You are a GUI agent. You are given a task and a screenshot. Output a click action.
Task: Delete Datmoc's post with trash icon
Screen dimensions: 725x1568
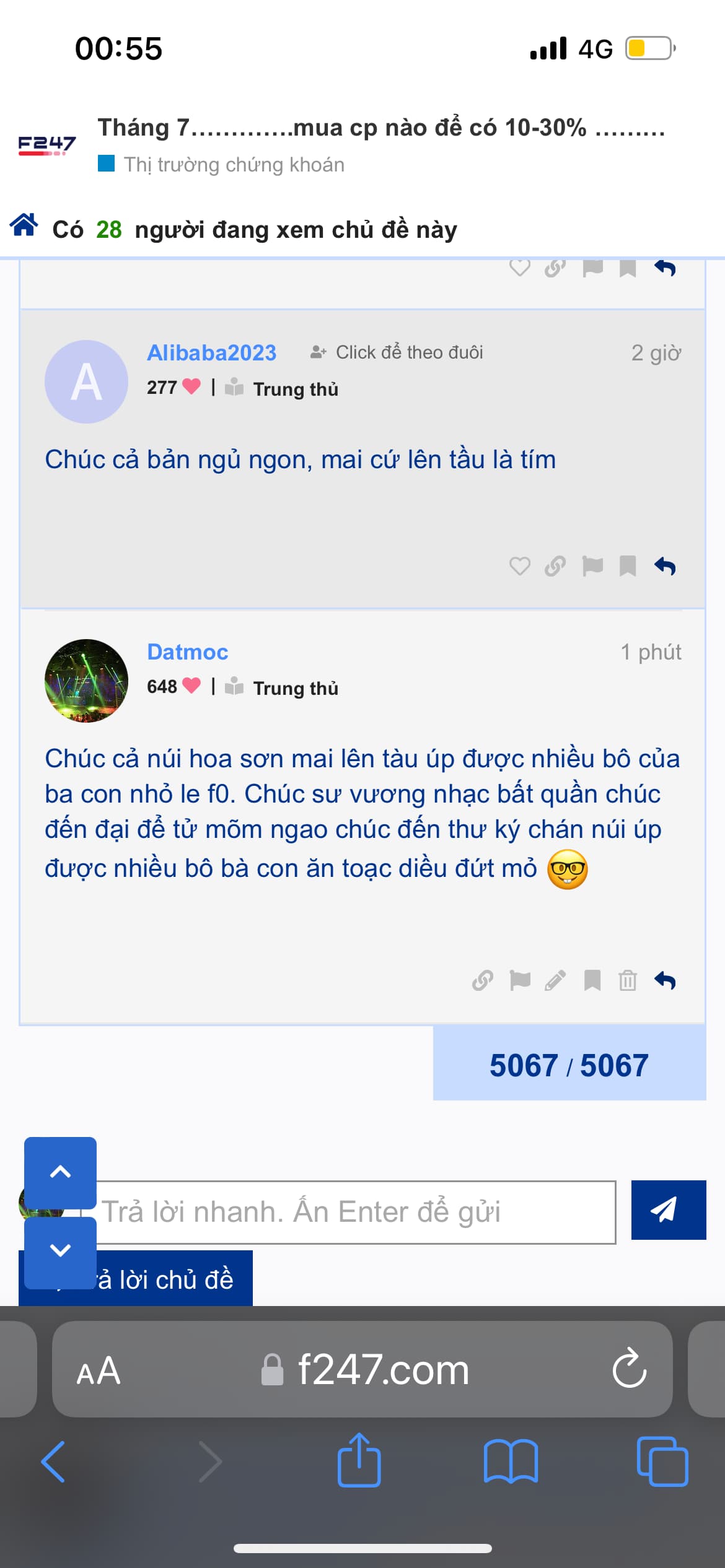tap(628, 980)
